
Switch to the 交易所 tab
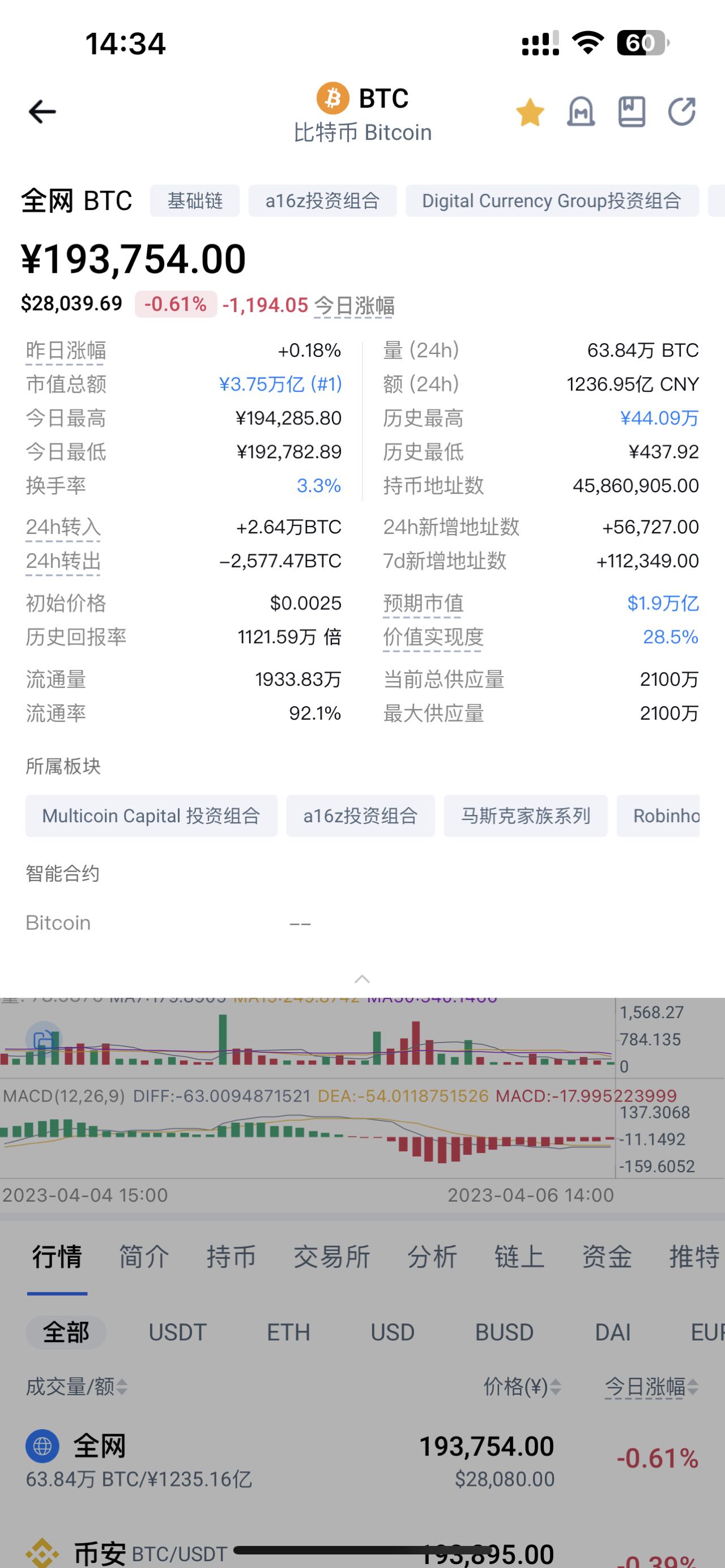coord(332,1255)
